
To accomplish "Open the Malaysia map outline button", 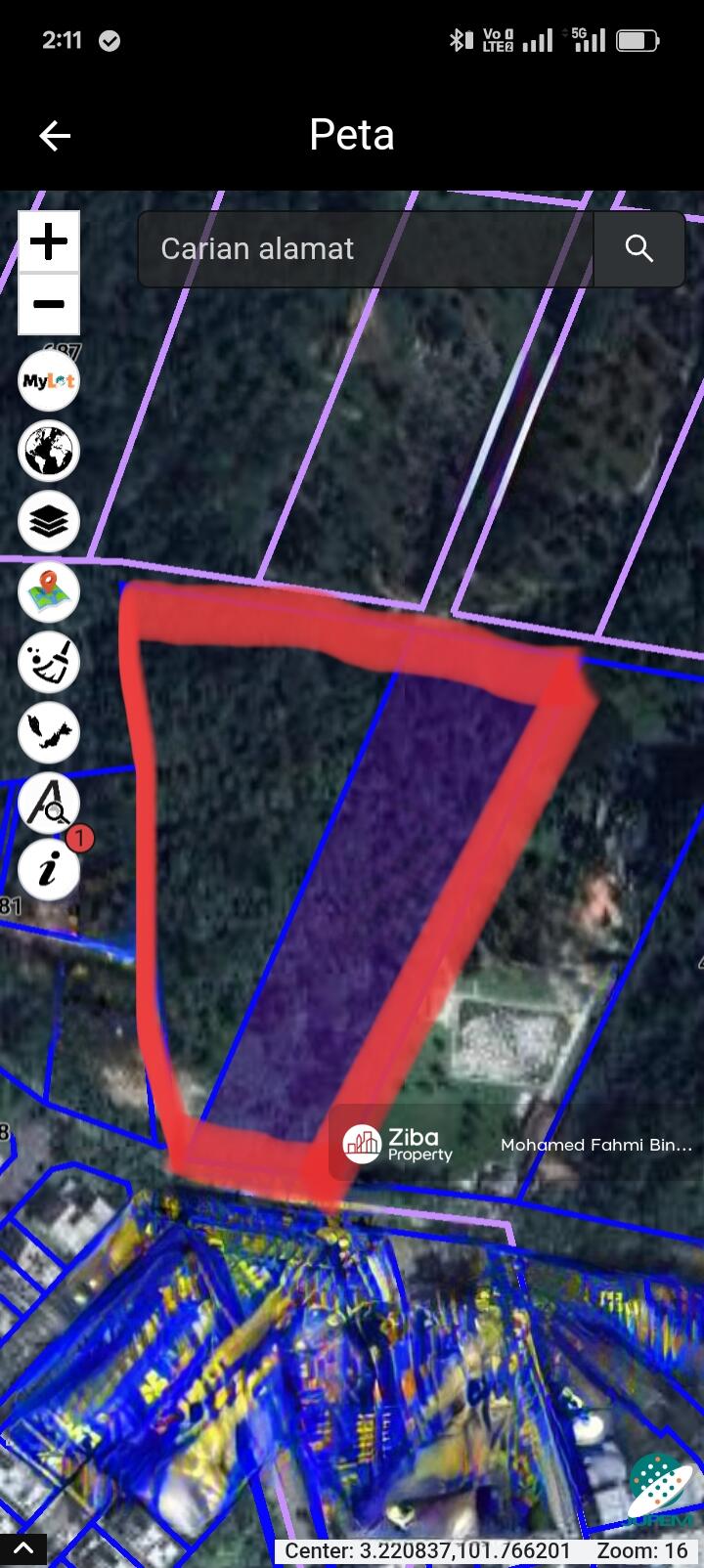I will [49, 732].
